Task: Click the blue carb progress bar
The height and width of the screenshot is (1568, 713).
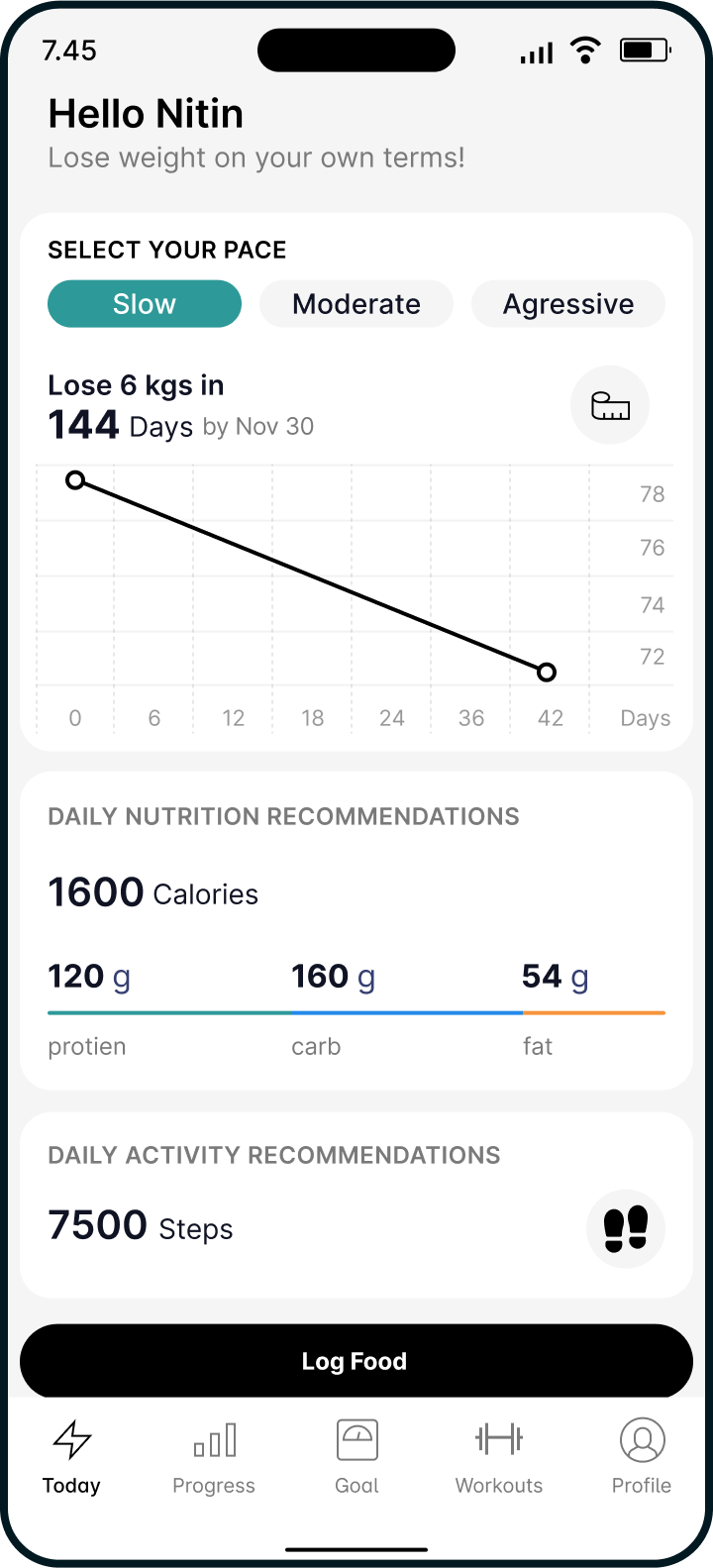Action: [x=408, y=1013]
